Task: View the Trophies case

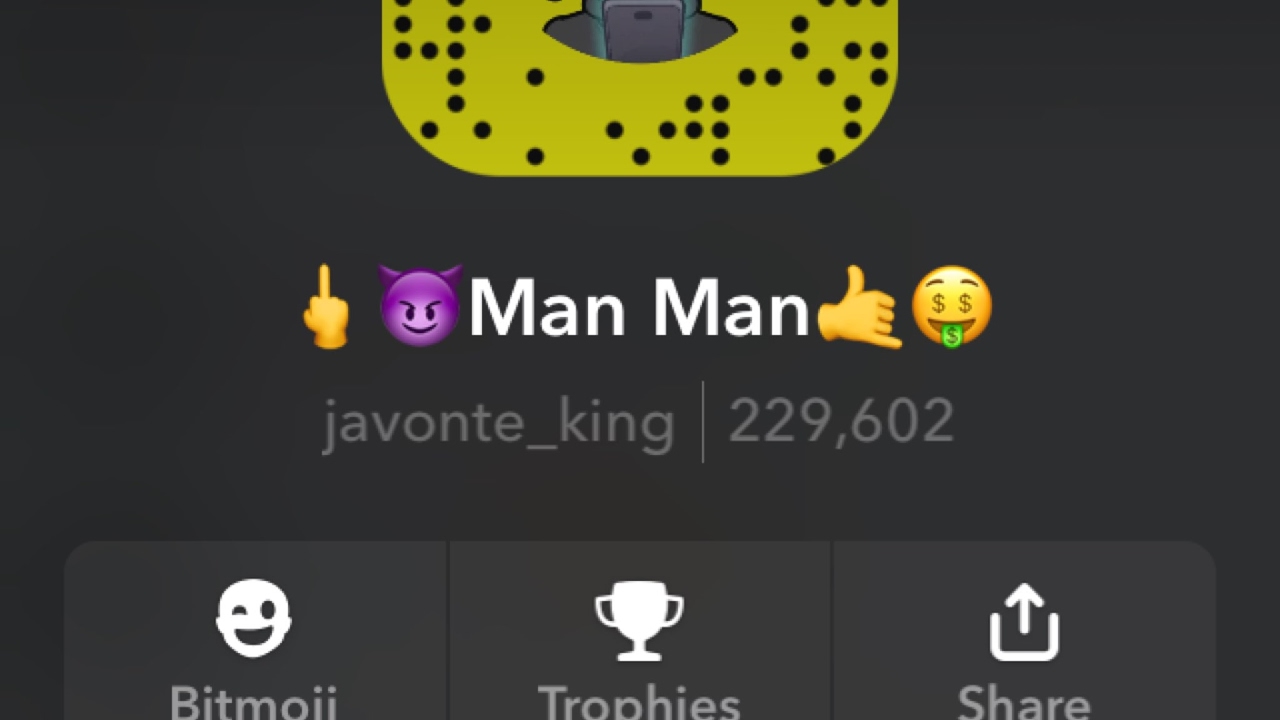Action: pos(639,640)
